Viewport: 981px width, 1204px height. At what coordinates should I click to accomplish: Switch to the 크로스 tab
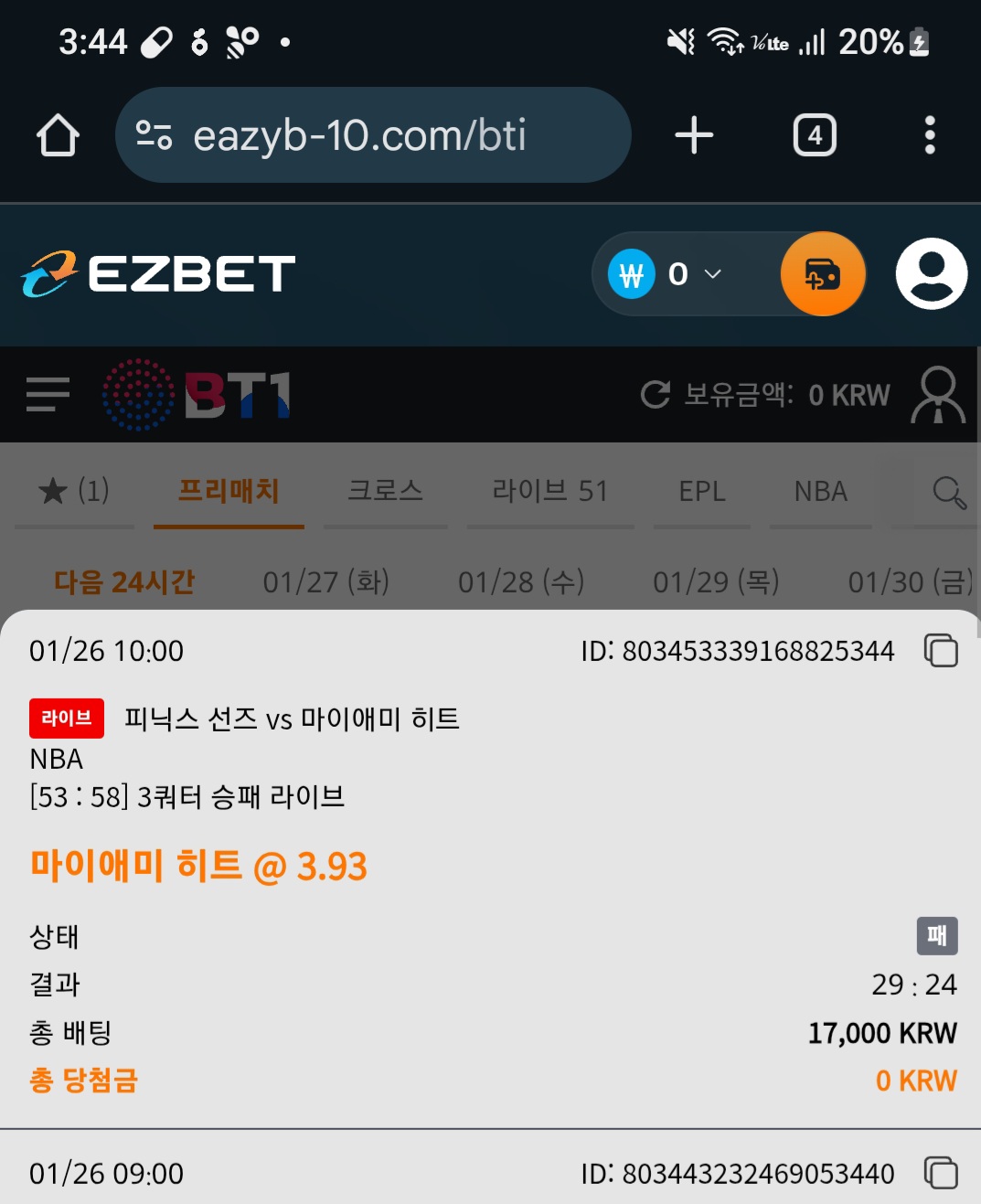[x=385, y=492]
